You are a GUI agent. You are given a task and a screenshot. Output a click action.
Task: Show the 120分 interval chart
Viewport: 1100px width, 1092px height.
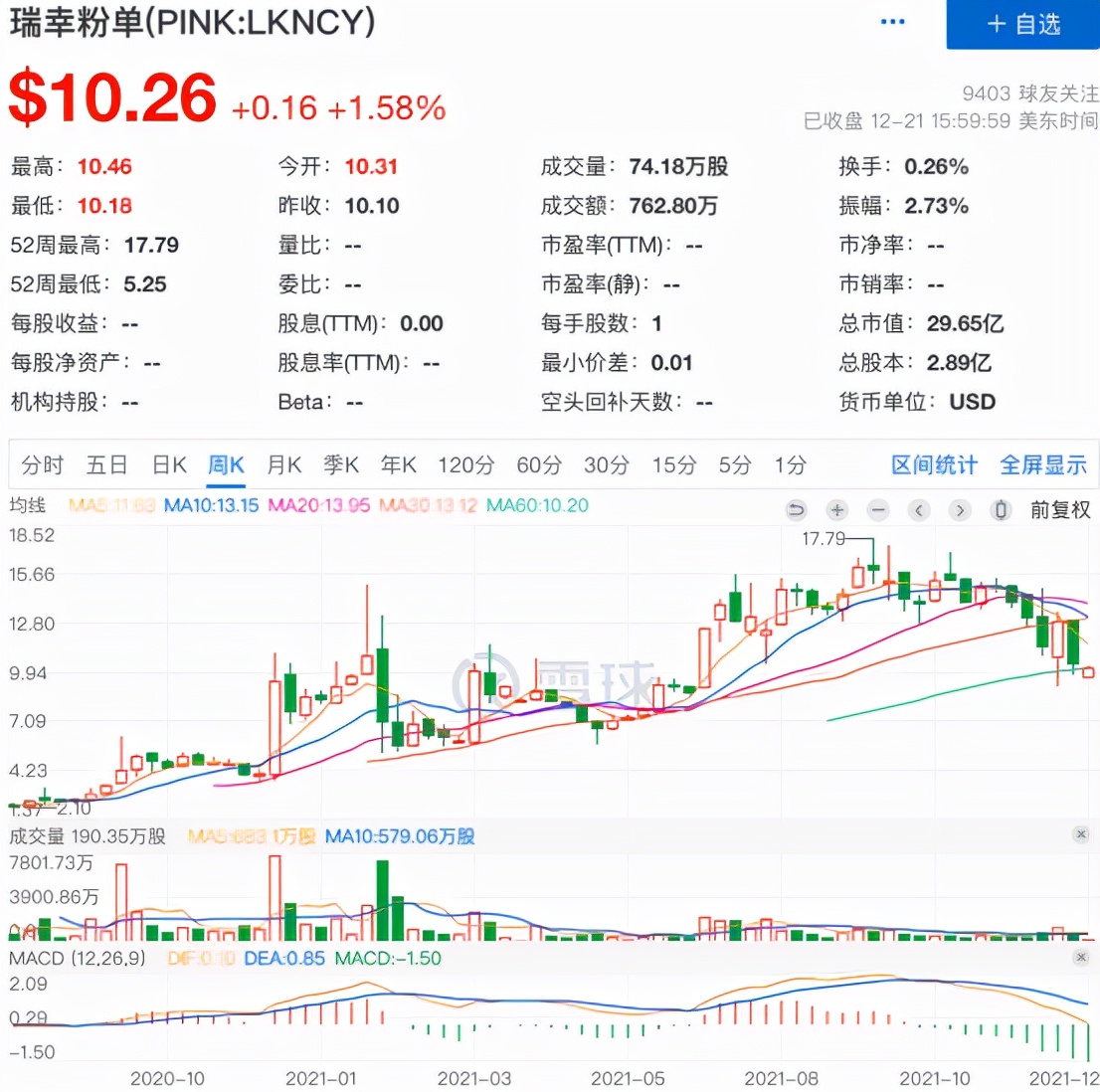466,464
